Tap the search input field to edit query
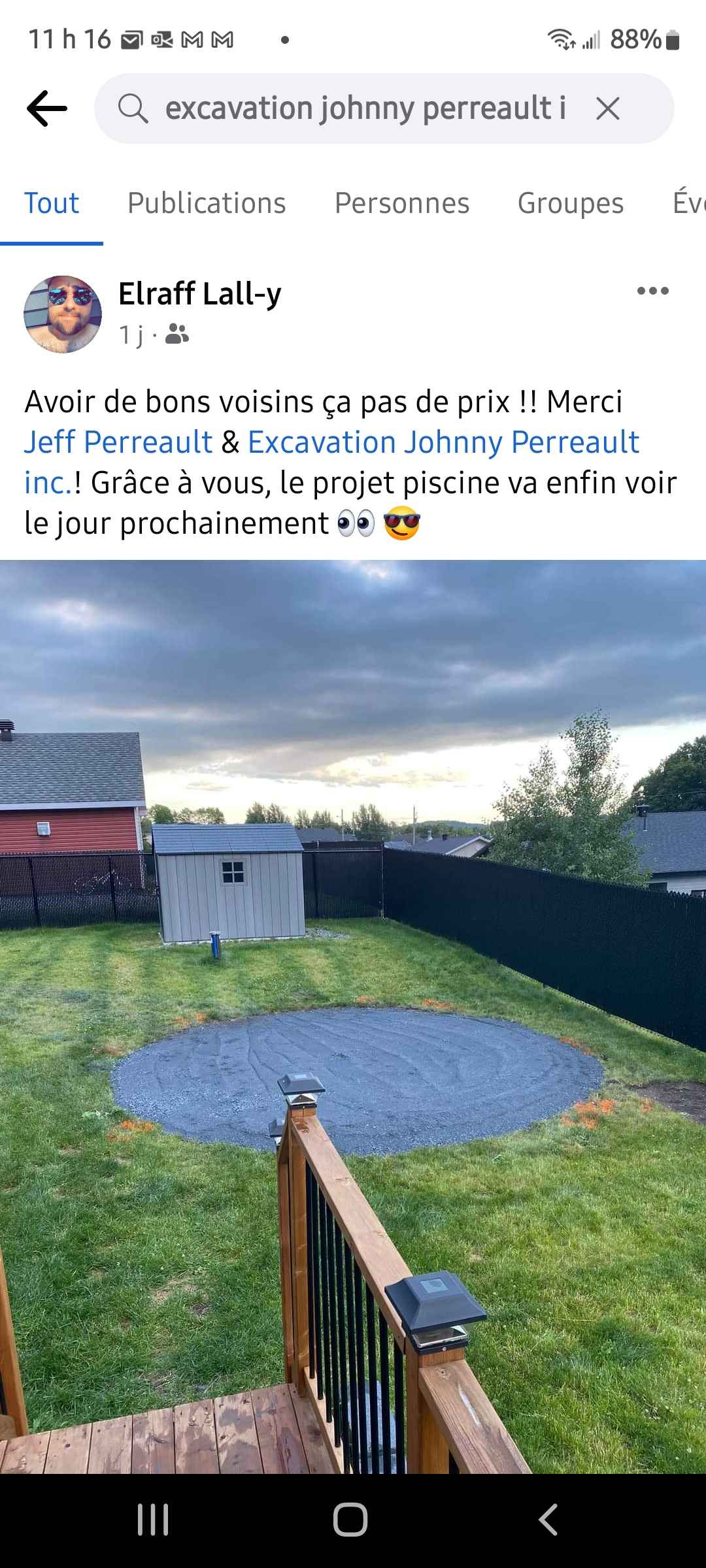The height and width of the screenshot is (1568, 706). click(x=366, y=108)
